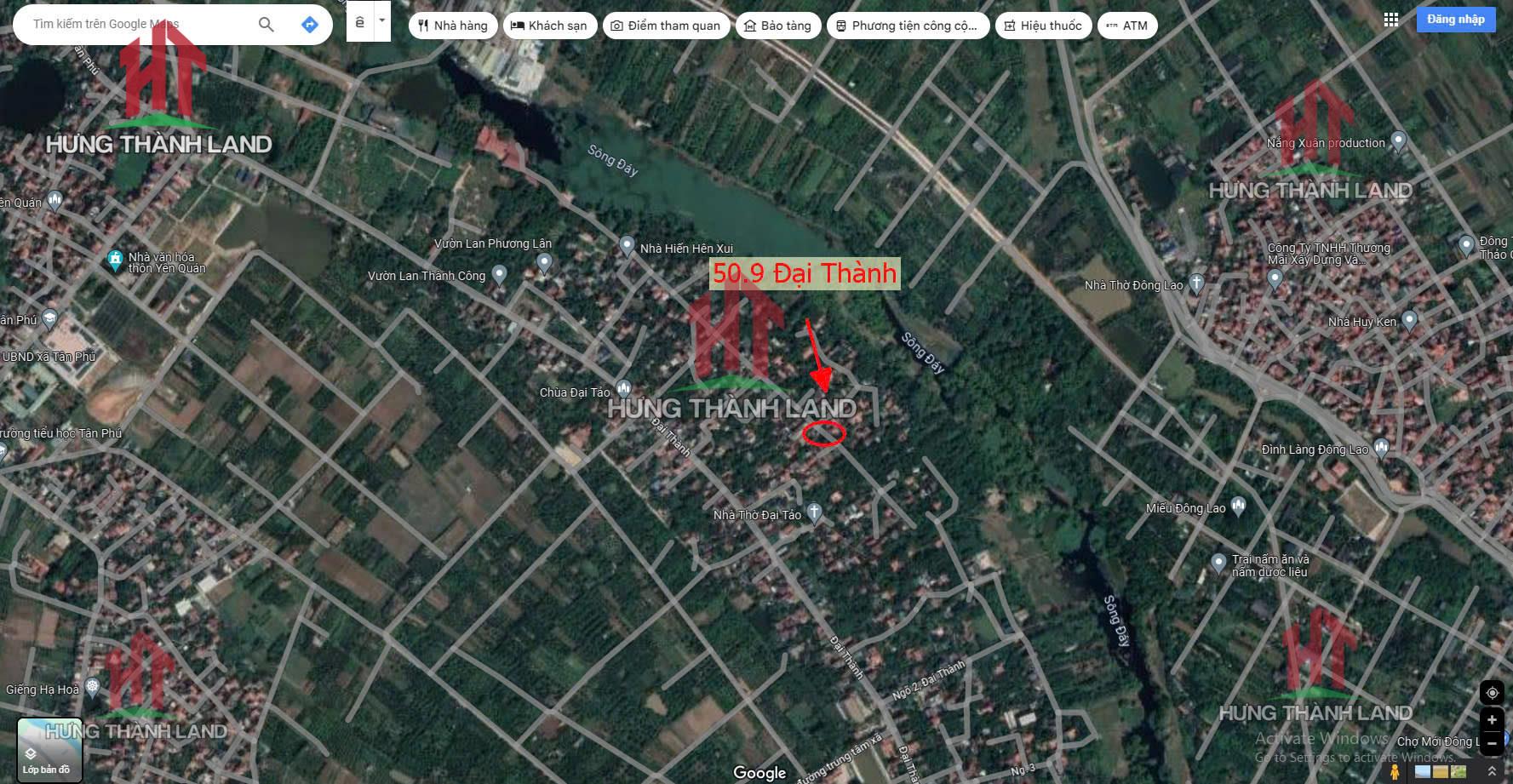
Task: Tap the Đăng nhập sign-in button
Action: coord(1455,20)
